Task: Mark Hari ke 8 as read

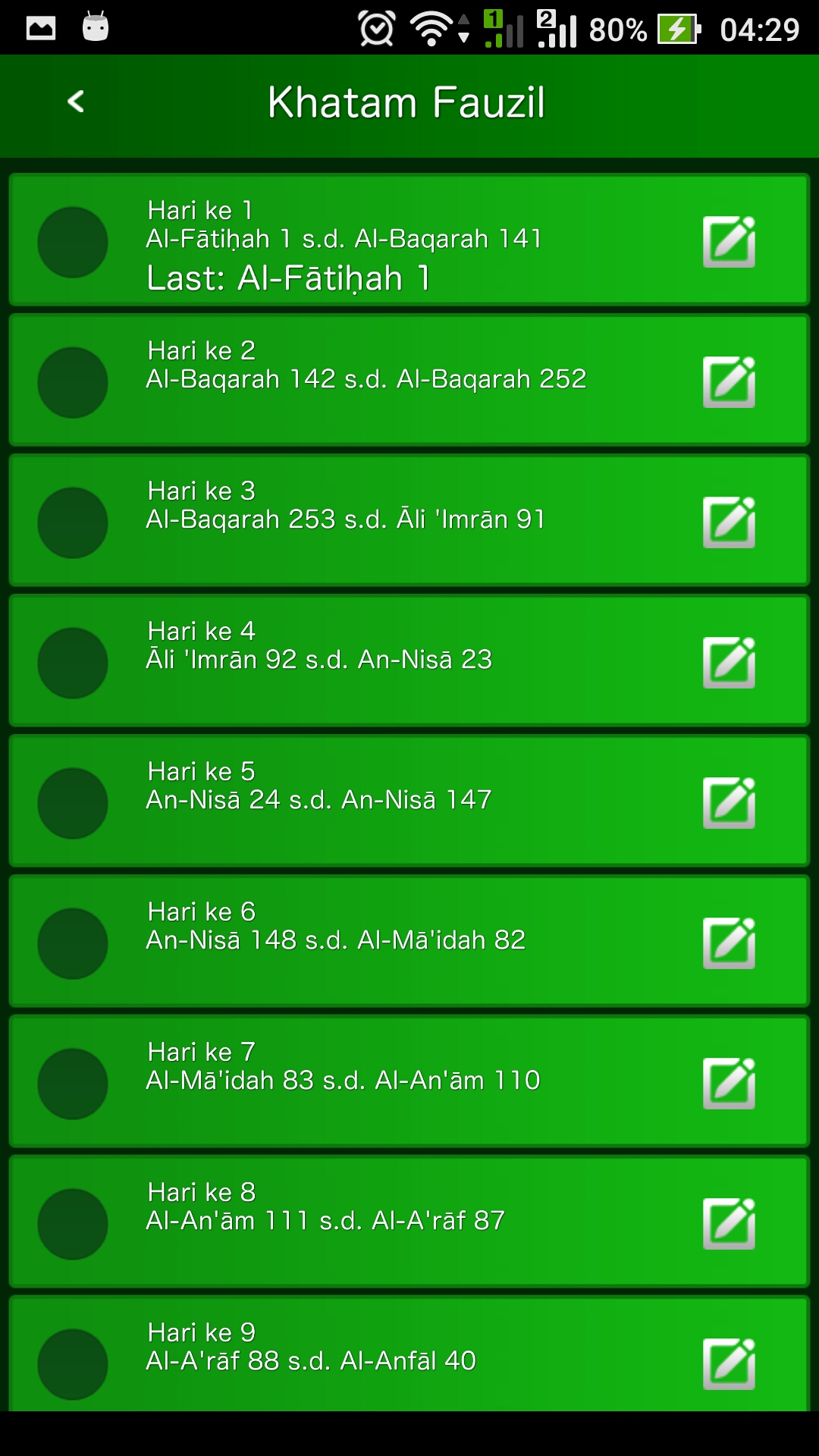Action: (x=73, y=1224)
